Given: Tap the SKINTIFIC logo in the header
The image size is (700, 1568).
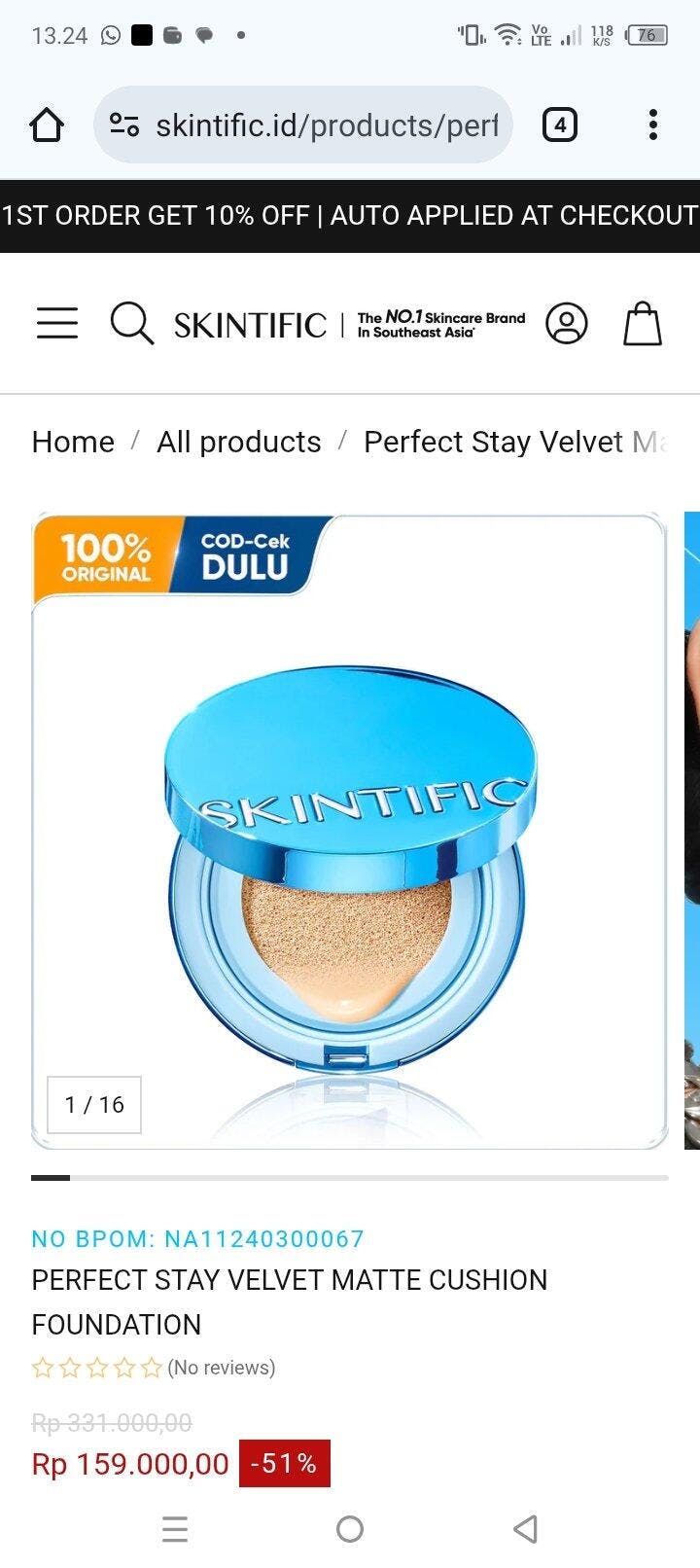Looking at the screenshot, I should coord(250,325).
